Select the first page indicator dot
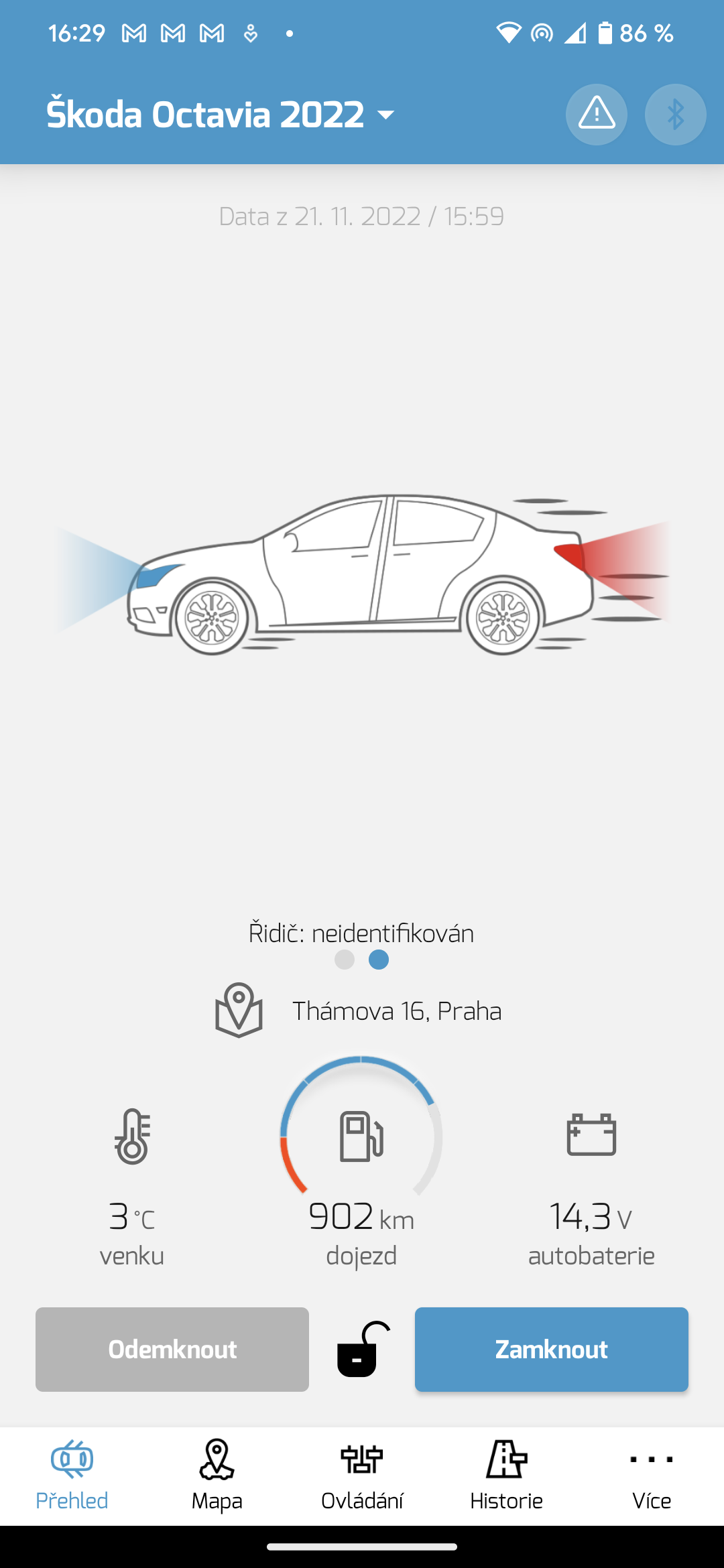 345,960
